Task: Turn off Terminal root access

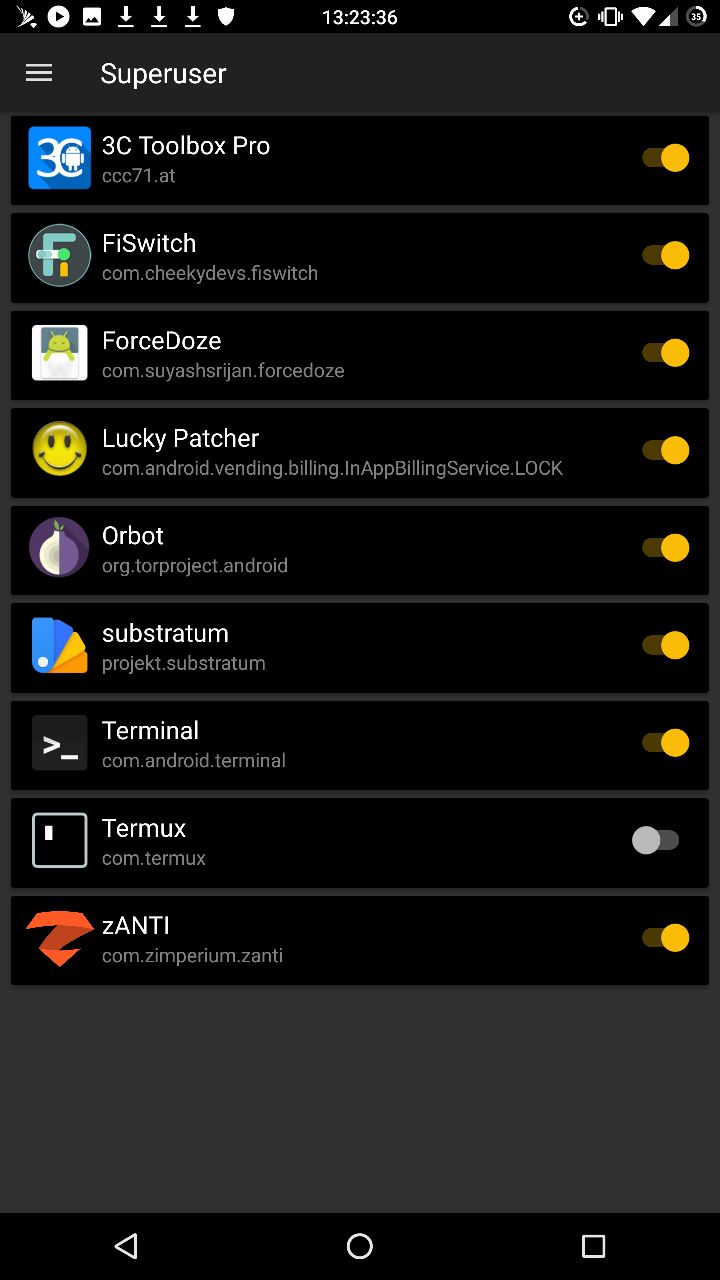Action: click(665, 743)
